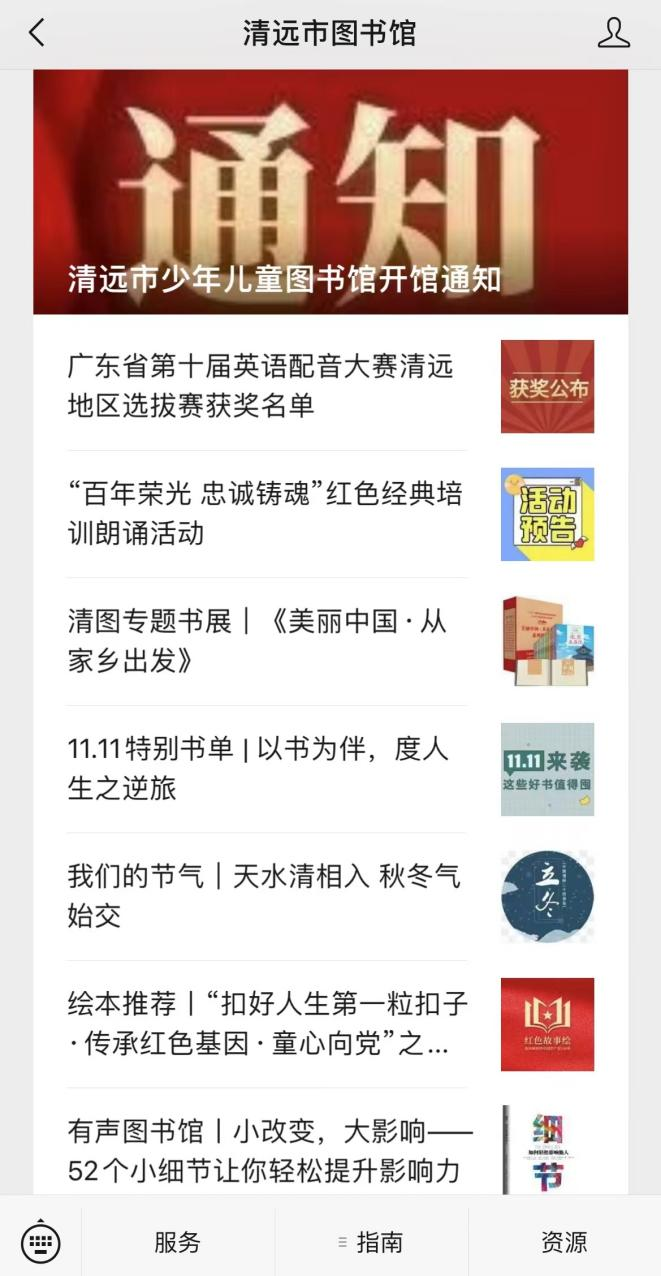Image resolution: width=661 pixels, height=1276 pixels.
Task: Switch to keyboard input mode
Action: tap(41, 1242)
